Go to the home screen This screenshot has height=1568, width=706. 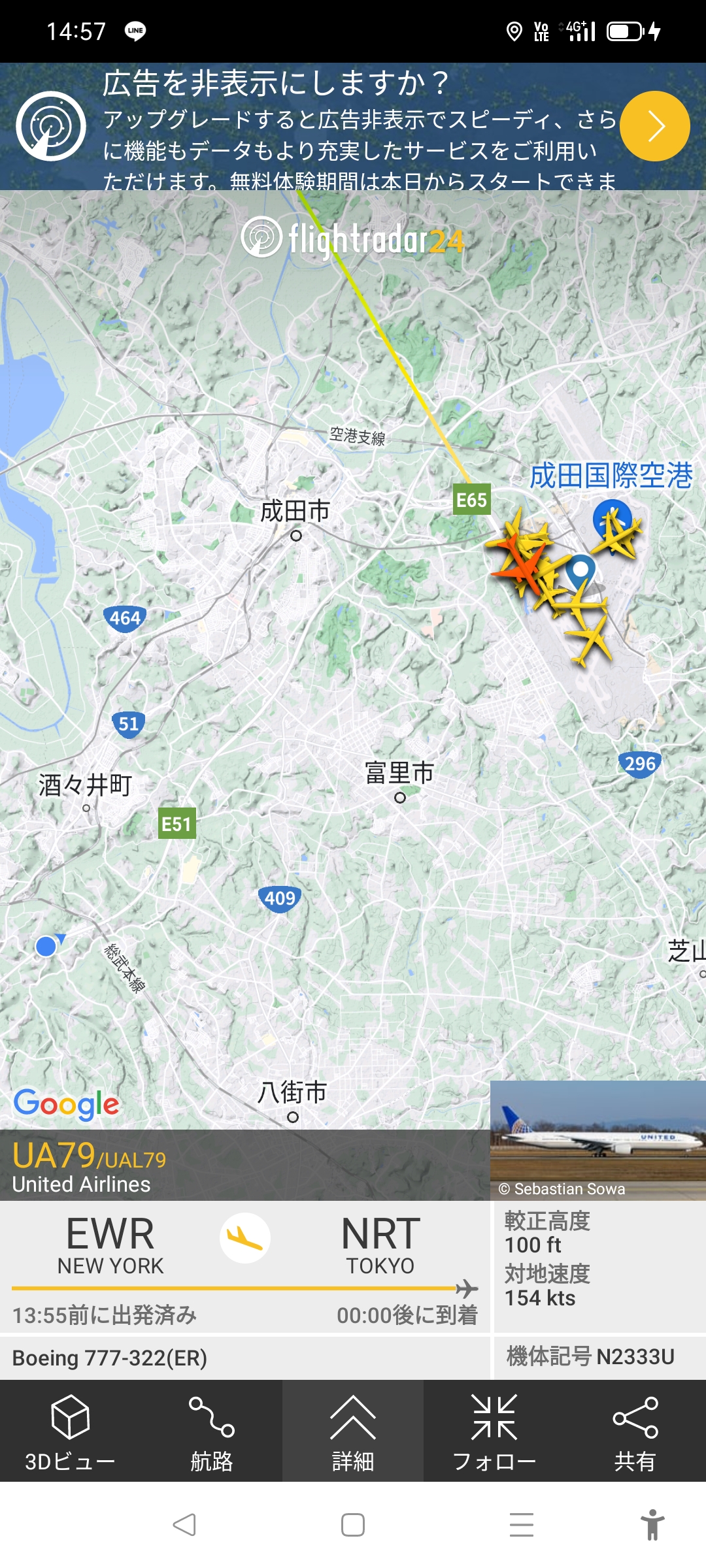pyautogui.click(x=352, y=1525)
